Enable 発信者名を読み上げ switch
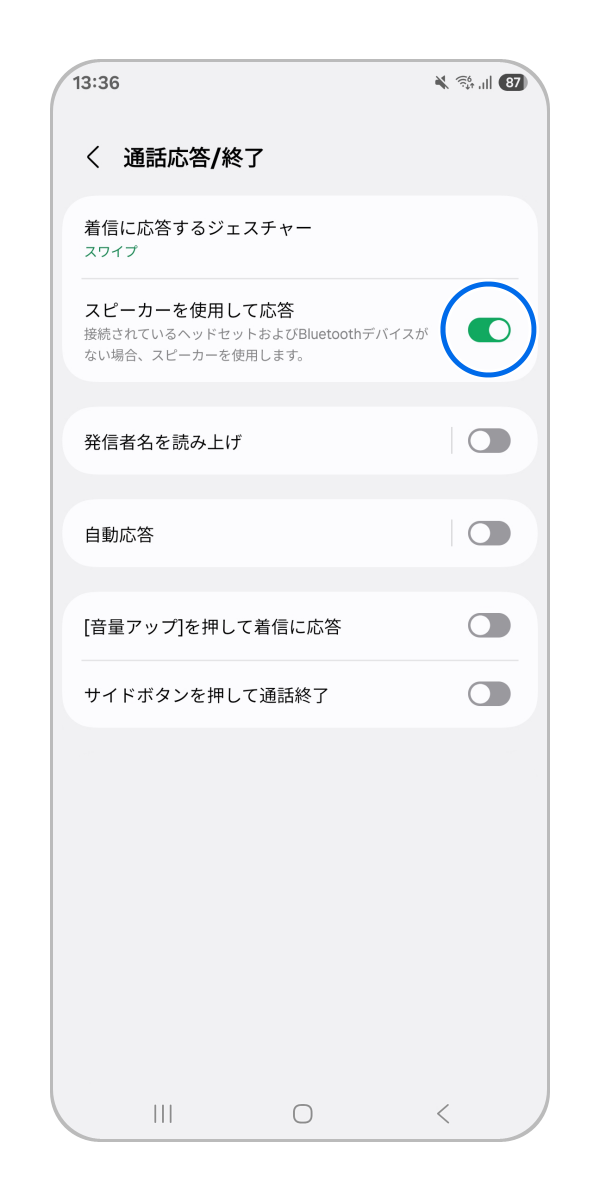600x1200 pixels. [x=489, y=441]
